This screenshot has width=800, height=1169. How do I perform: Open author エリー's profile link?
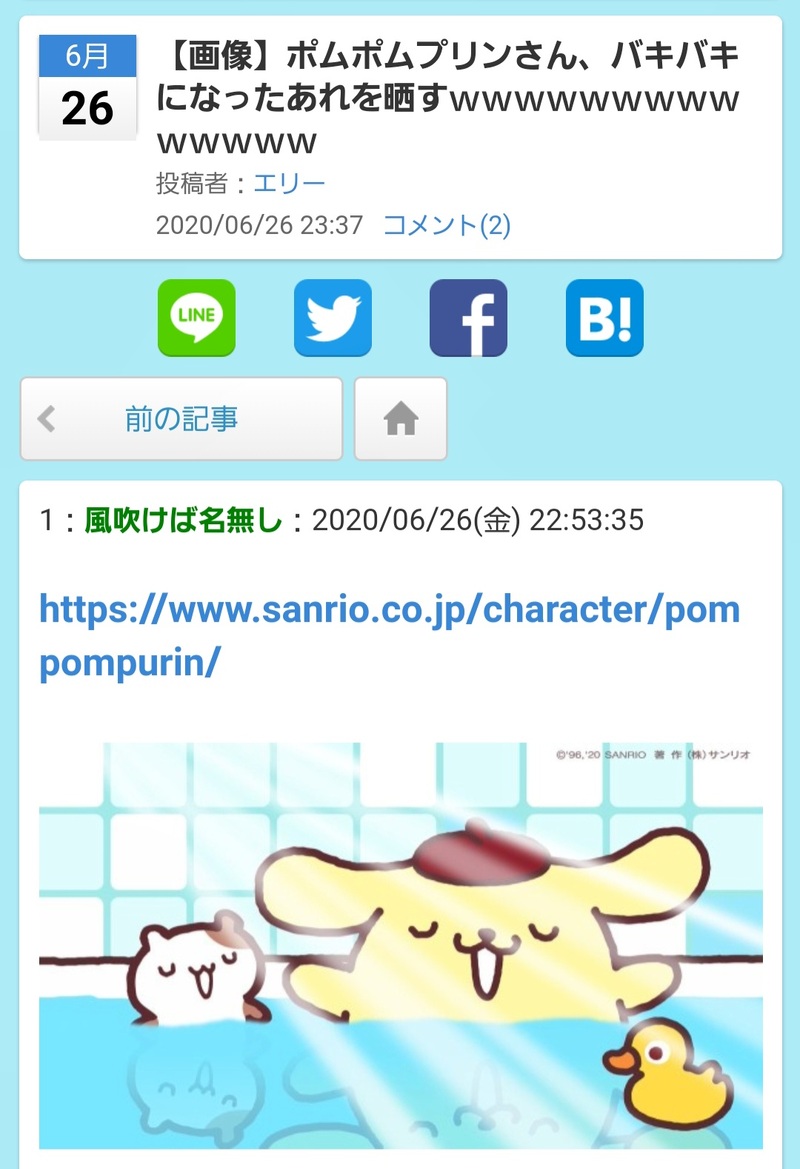click(x=289, y=184)
